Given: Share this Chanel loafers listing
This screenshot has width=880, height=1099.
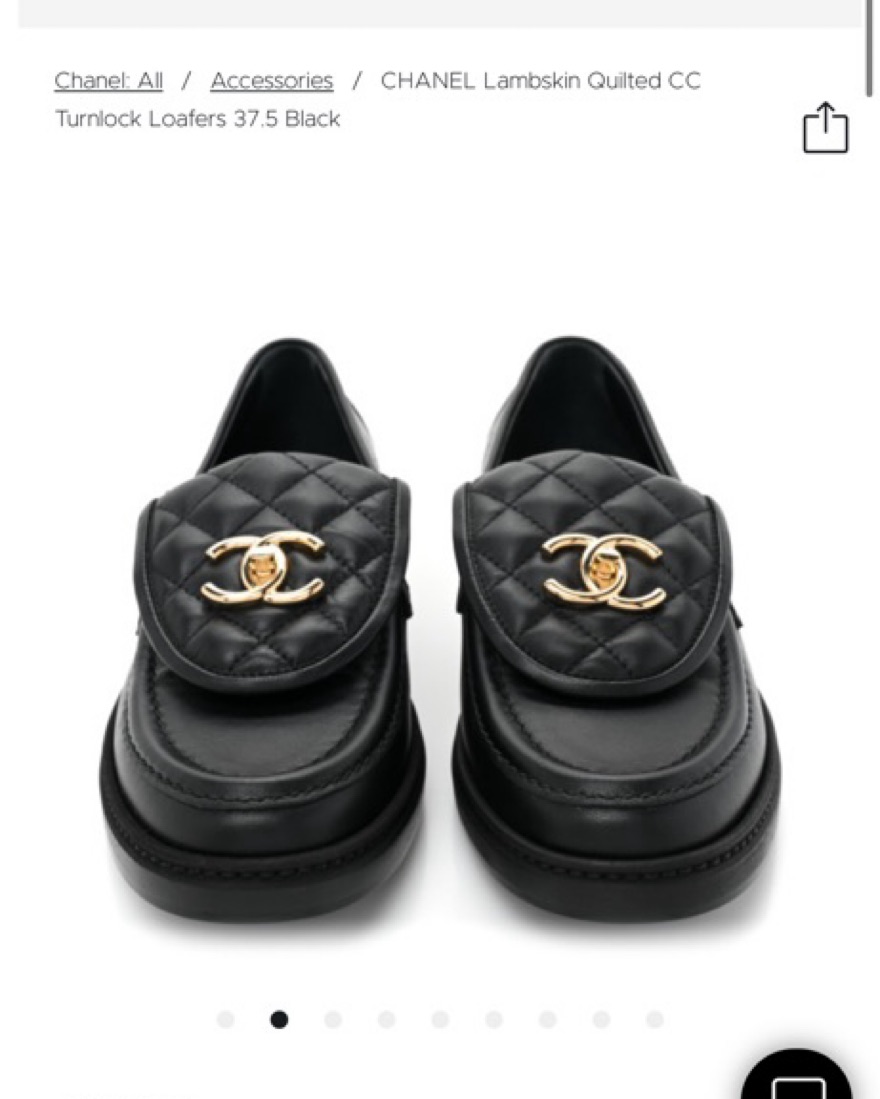Looking at the screenshot, I should click(x=825, y=128).
